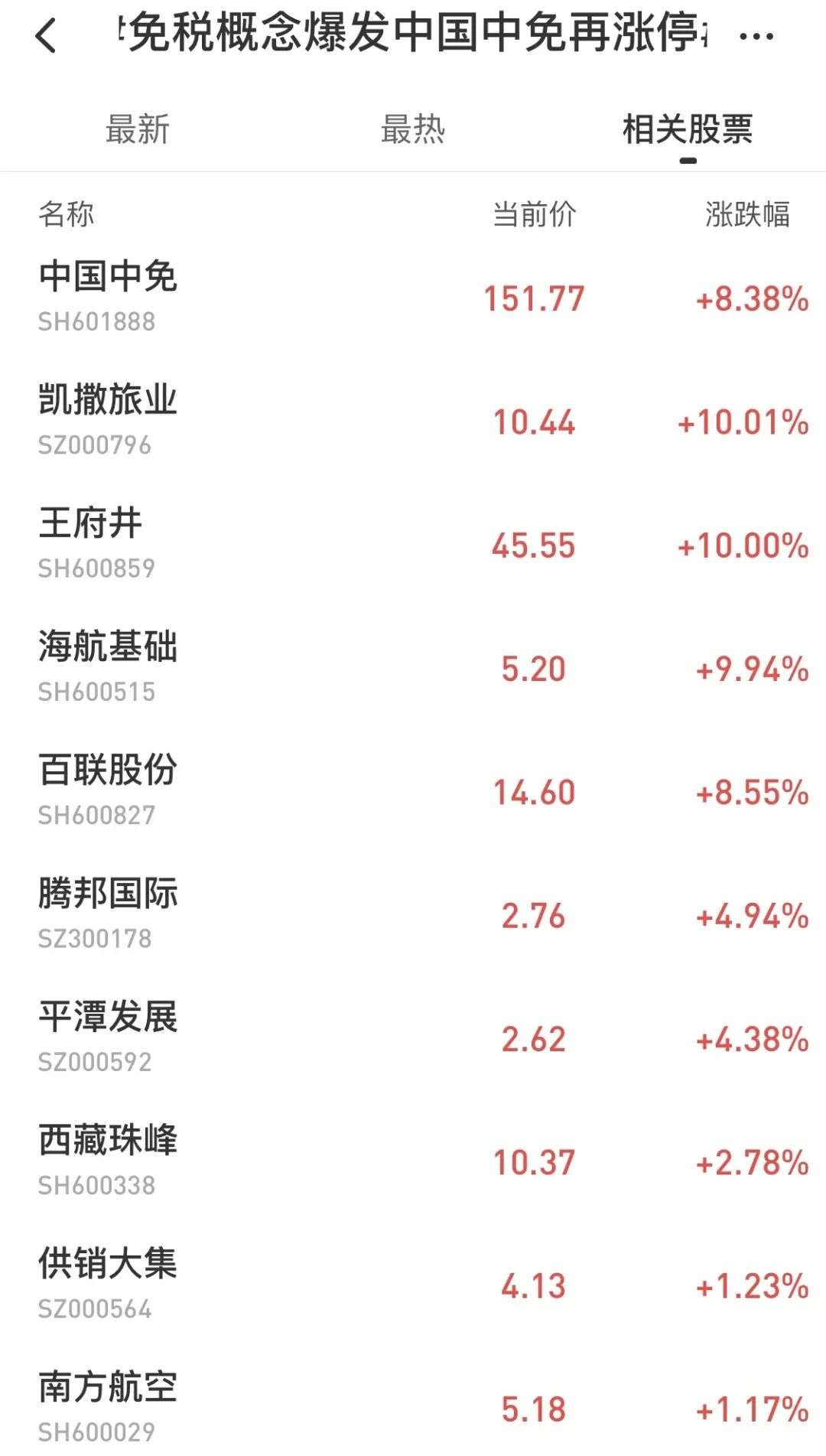Tap the 当前价 column header
This screenshot has height=1456, width=826.
(535, 217)
